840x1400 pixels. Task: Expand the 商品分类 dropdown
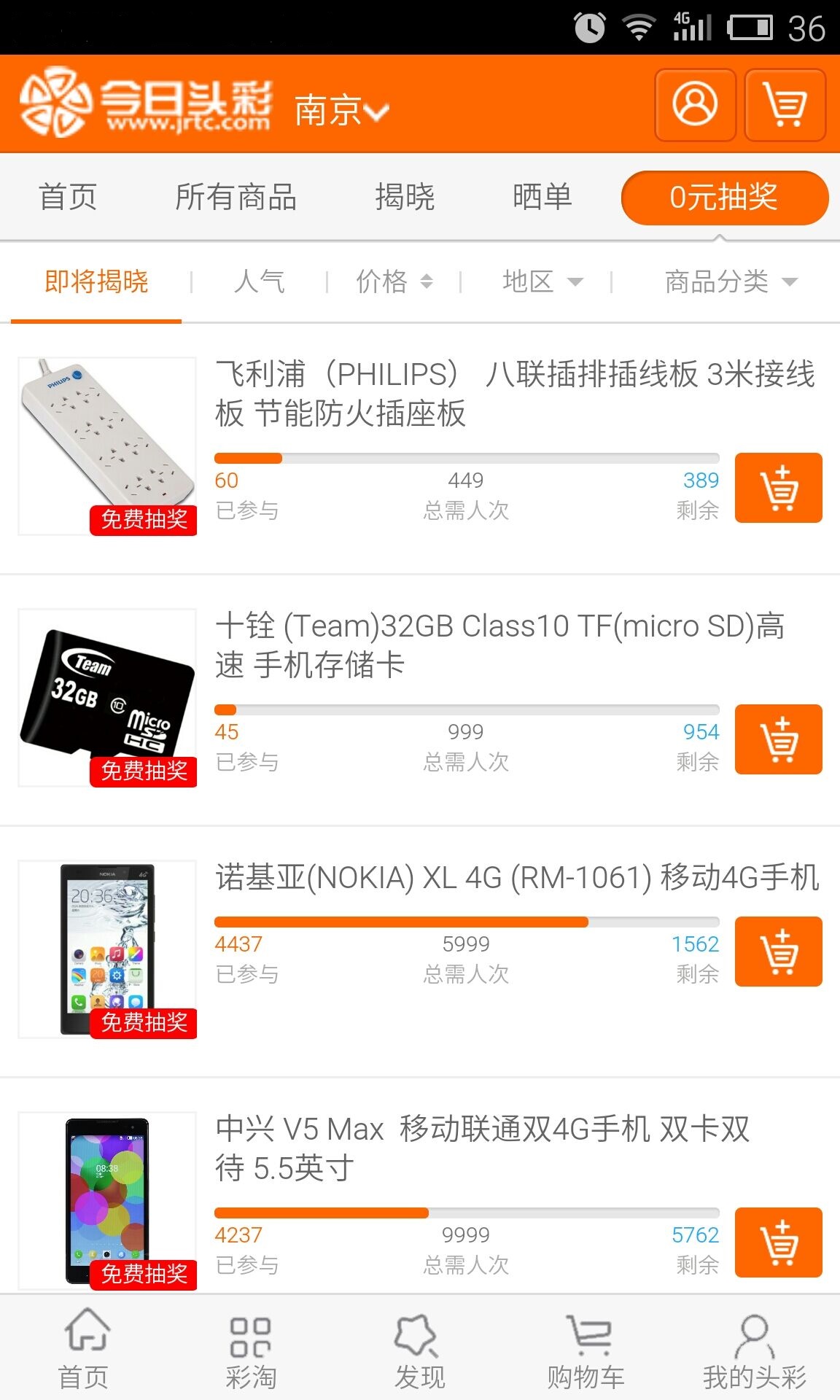tap(731, 281)
